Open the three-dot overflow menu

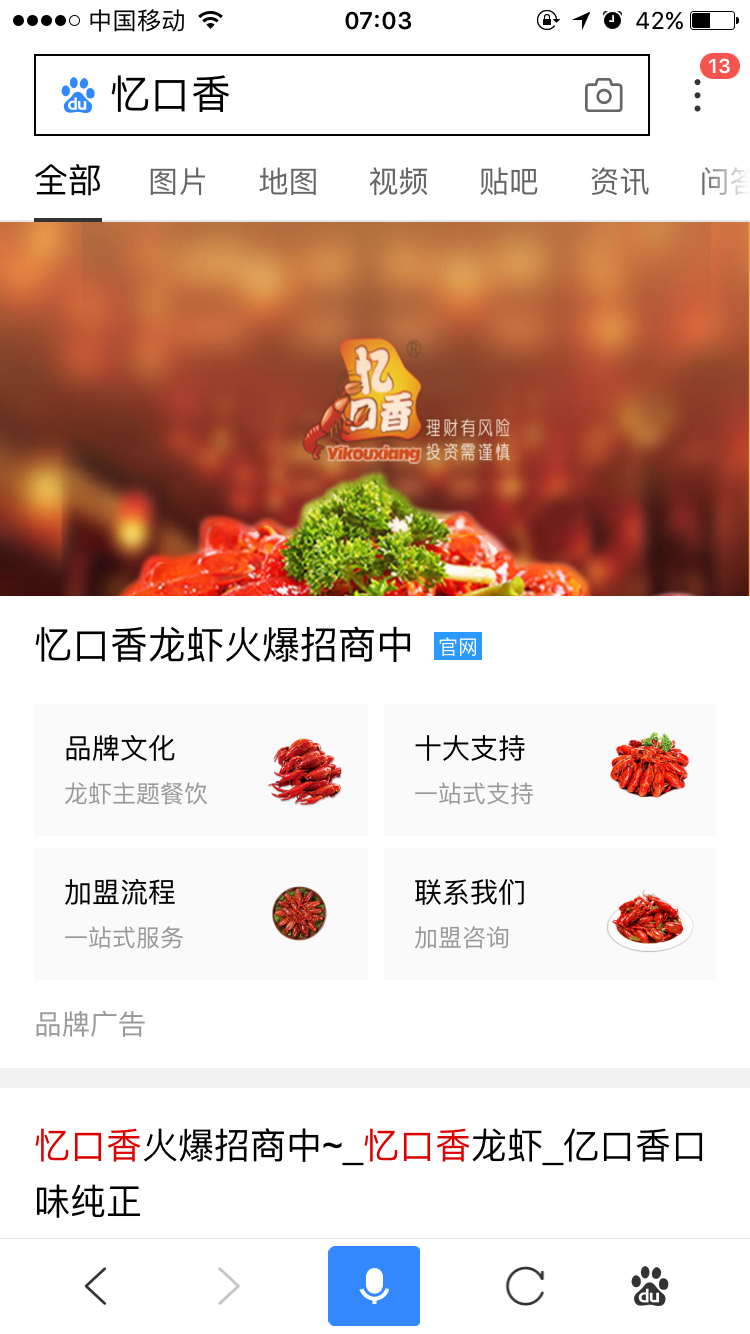698,95
